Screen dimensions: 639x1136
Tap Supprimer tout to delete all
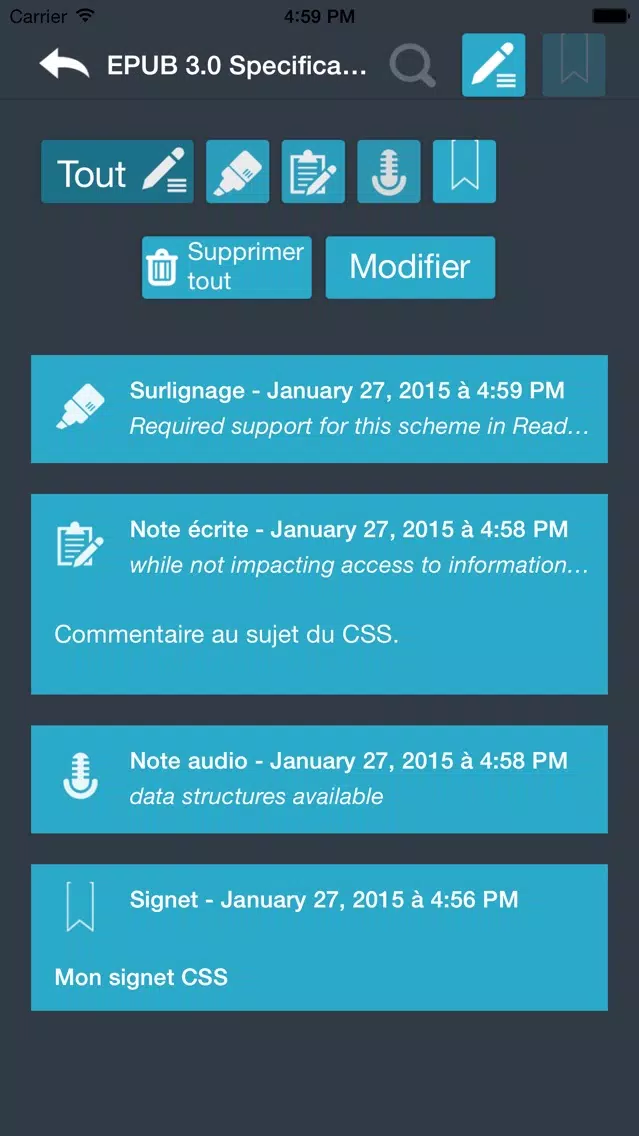[x=227, y=267]
